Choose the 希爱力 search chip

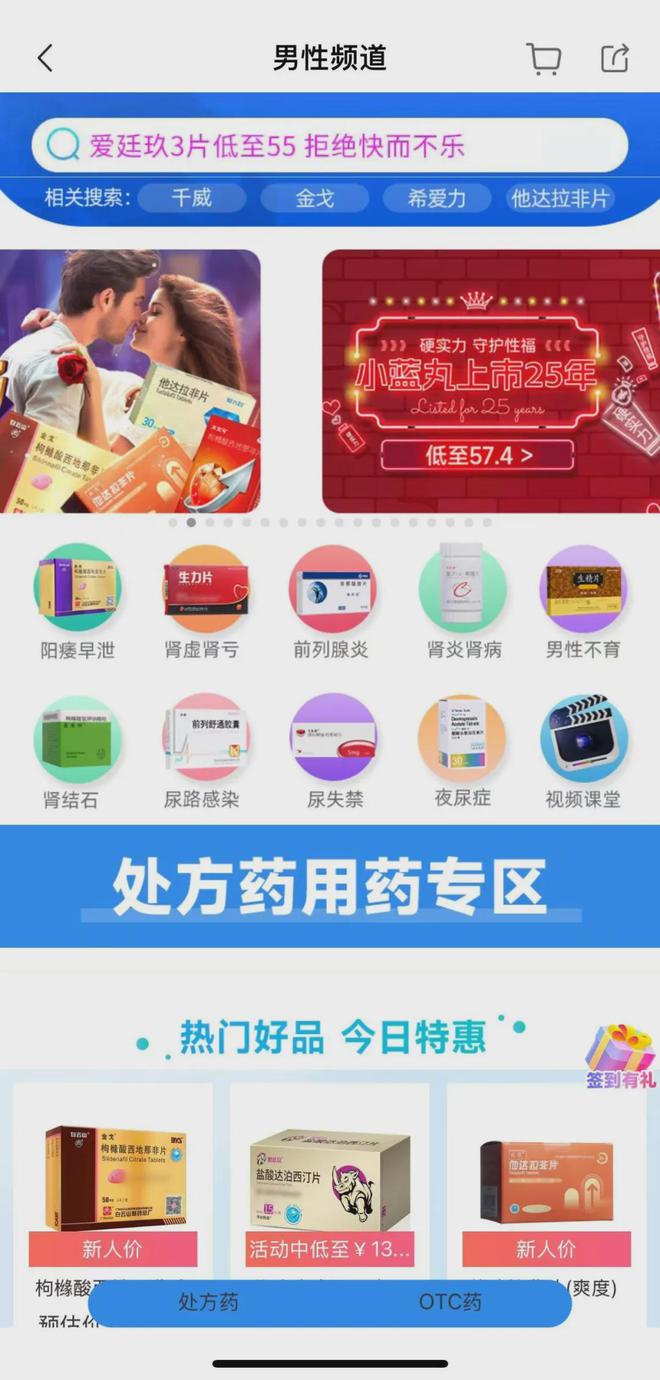coord(437,197)
